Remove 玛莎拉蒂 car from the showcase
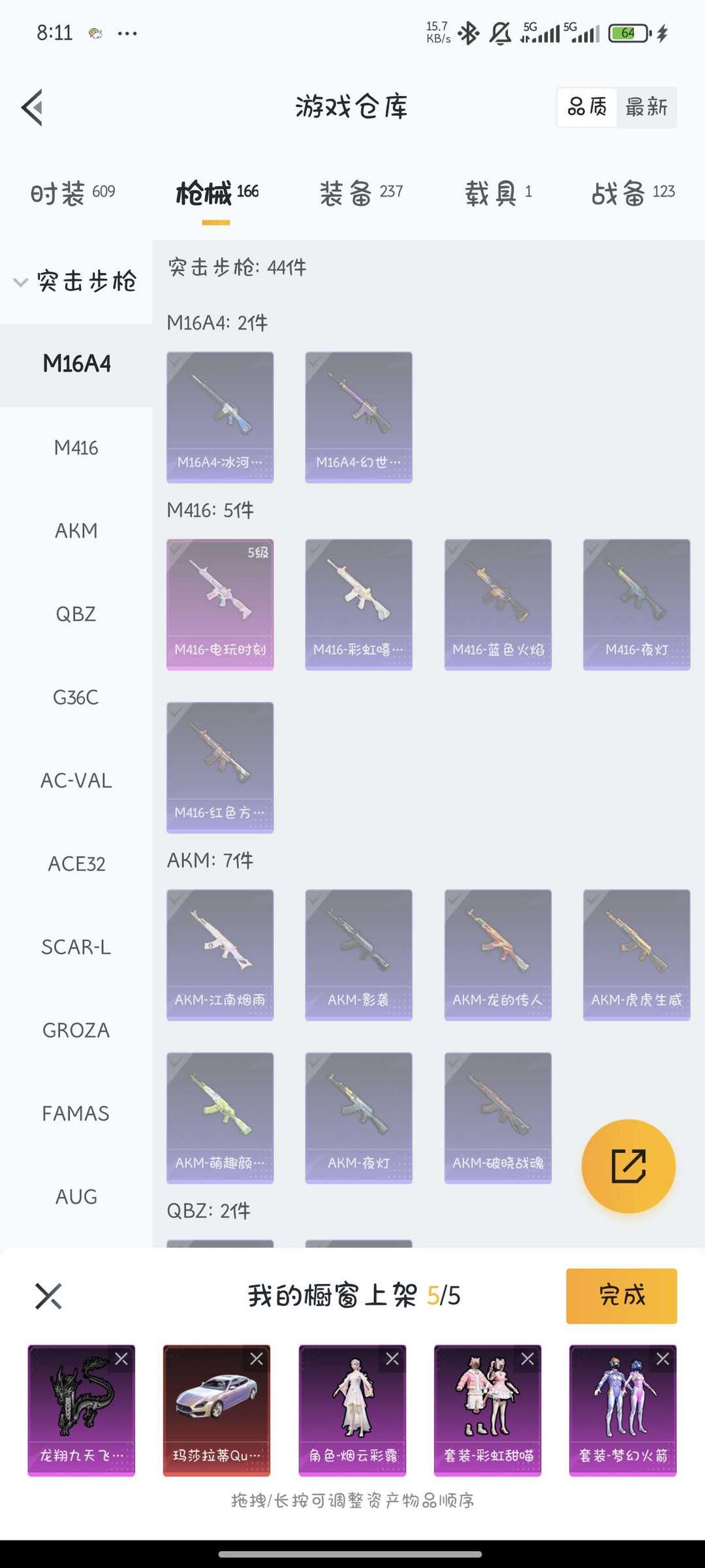 point(257,1359)
